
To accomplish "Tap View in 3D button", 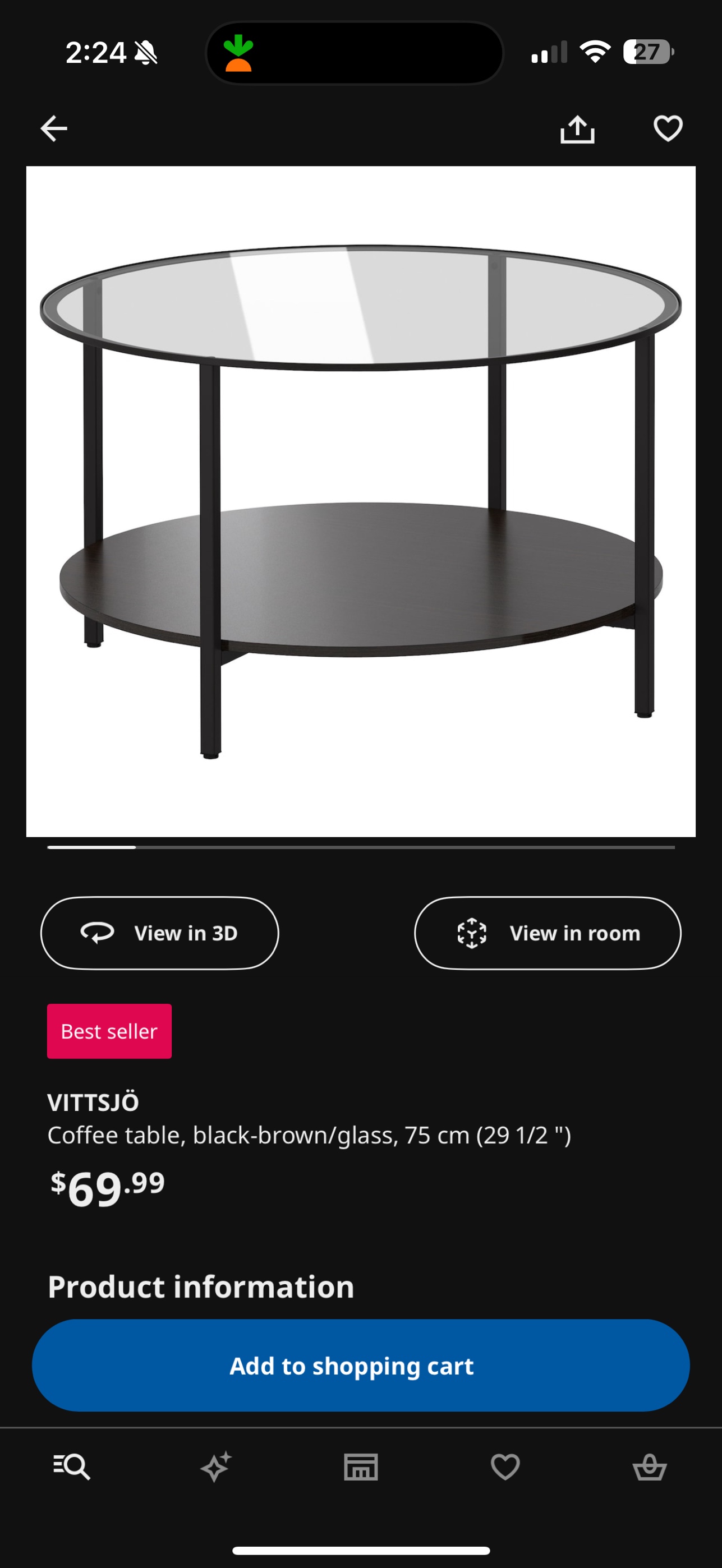I will (159, 933).
